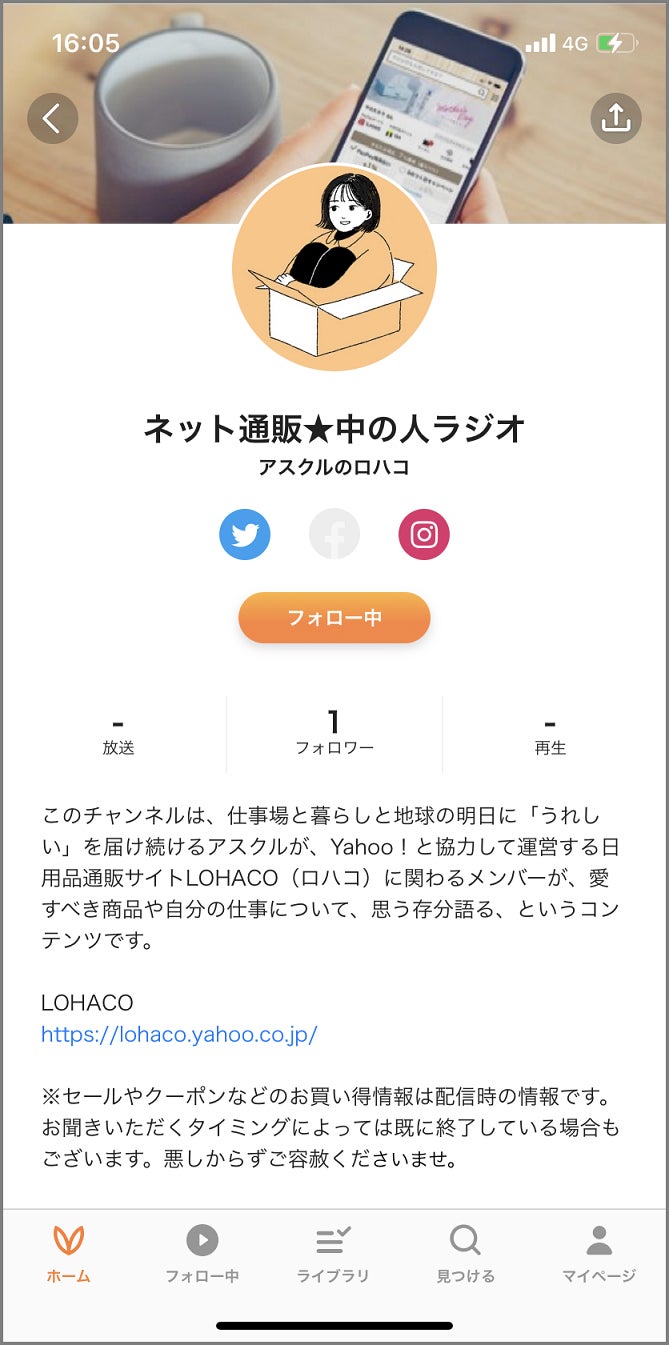669x1345 pixels.
Task: Open the ライブラリ tab
Action: click(333, 1254)
